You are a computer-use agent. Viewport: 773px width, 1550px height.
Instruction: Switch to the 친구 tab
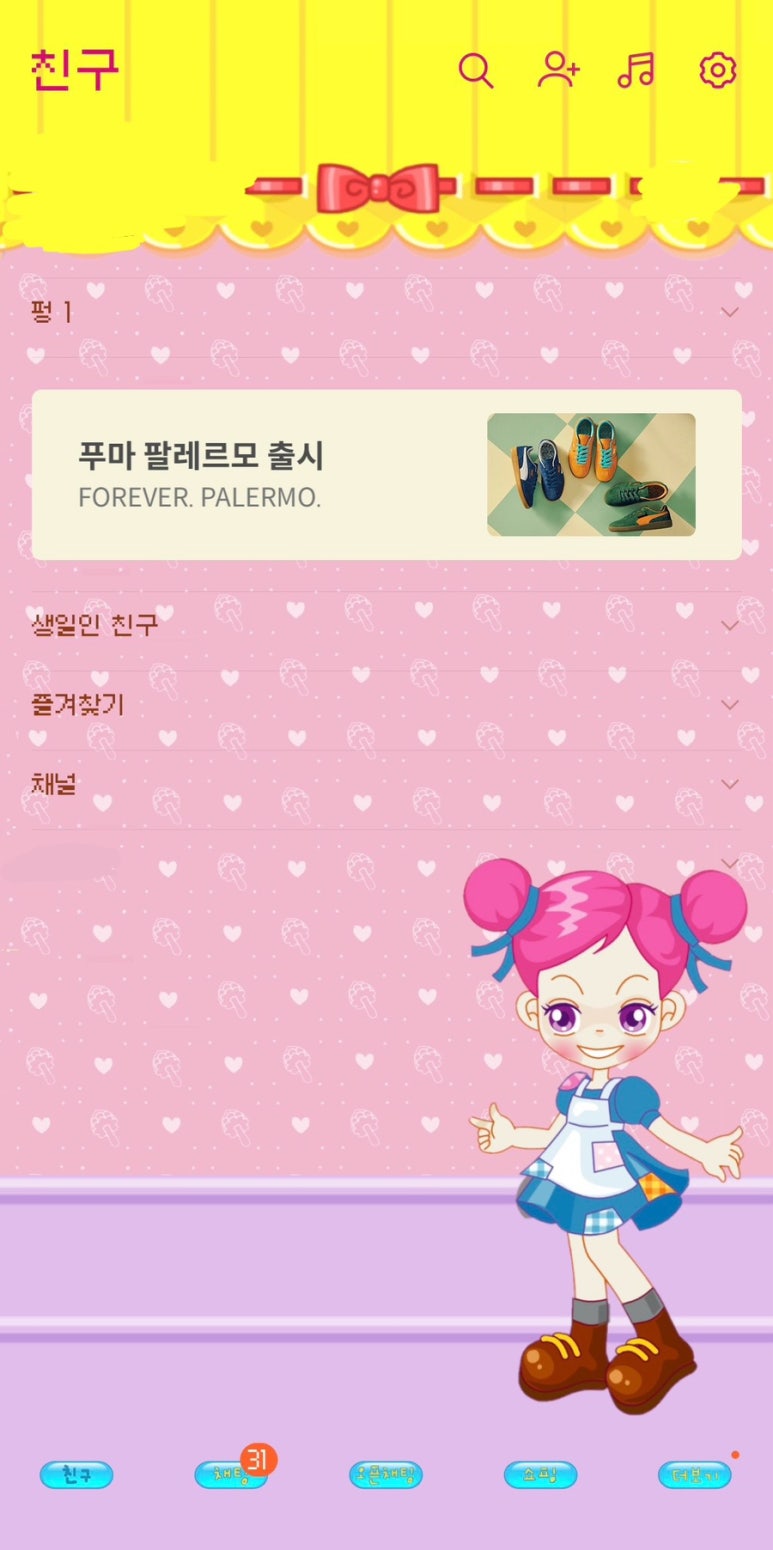[76, 1475]
